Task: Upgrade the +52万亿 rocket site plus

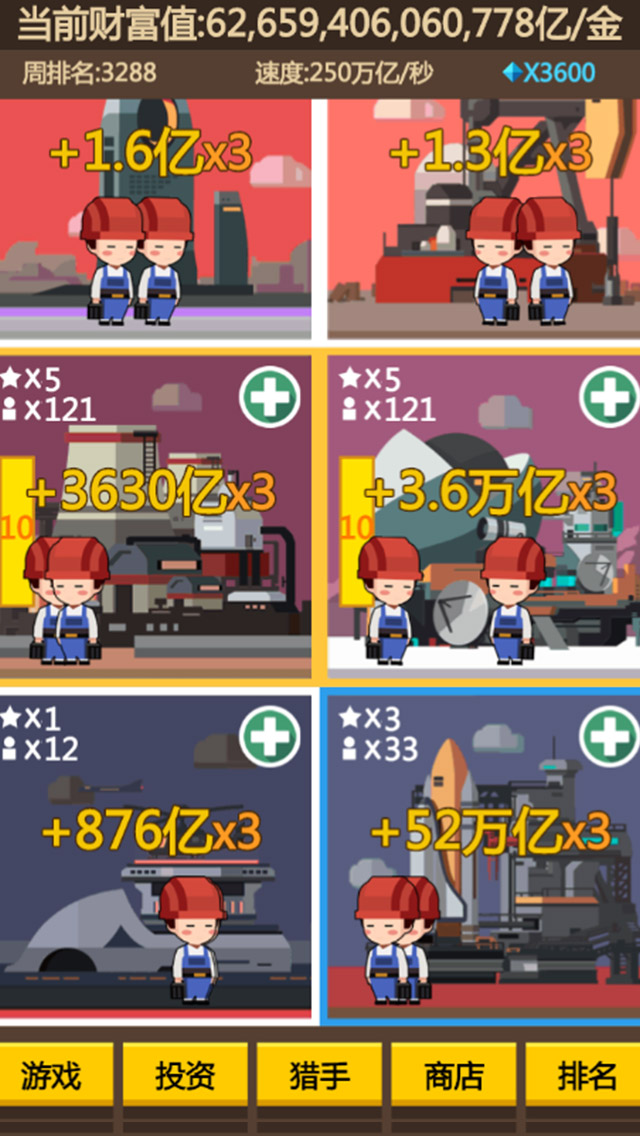Action: coord(609,737)
